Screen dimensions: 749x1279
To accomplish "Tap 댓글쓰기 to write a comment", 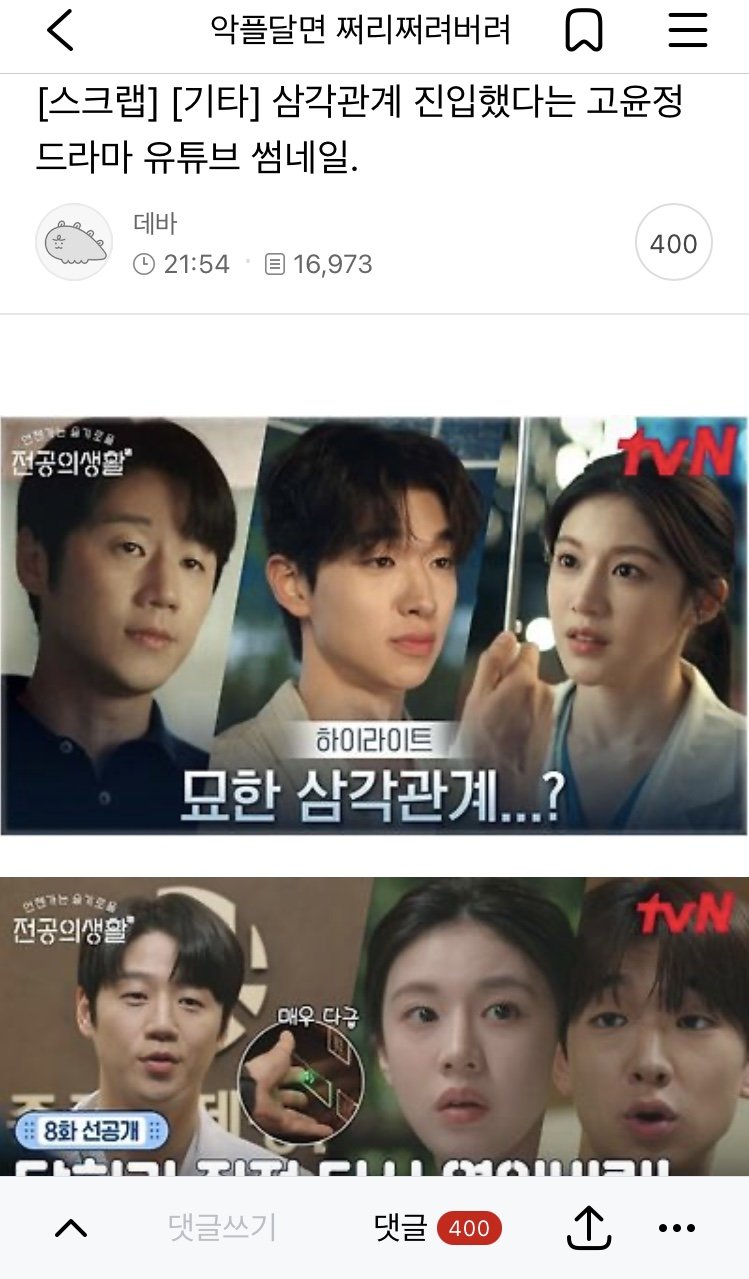I will point(222,1228).
